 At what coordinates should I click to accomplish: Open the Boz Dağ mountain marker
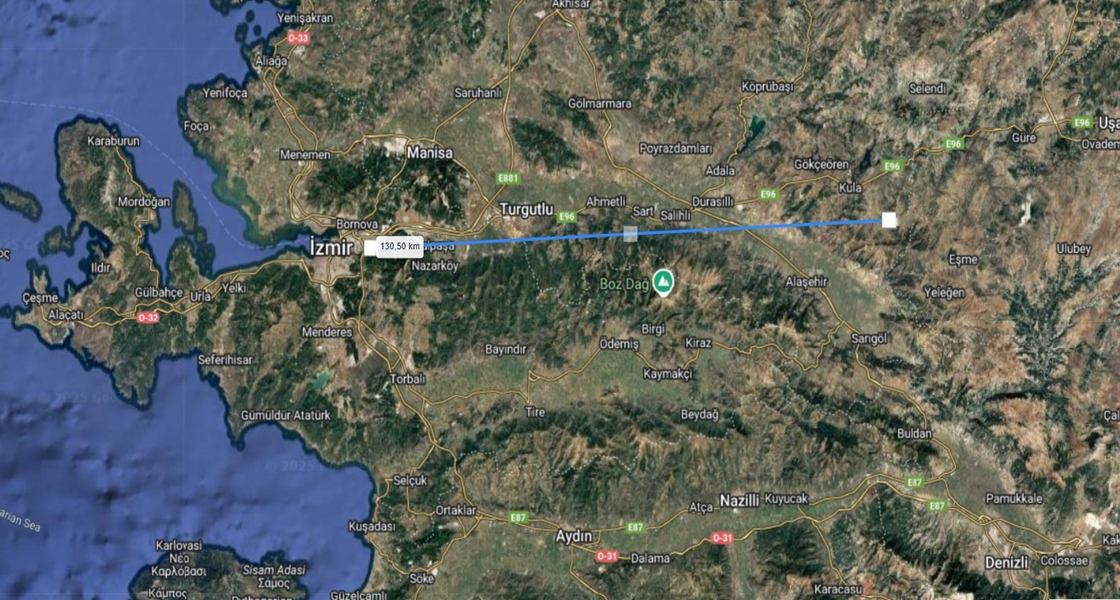click(662, 281)
